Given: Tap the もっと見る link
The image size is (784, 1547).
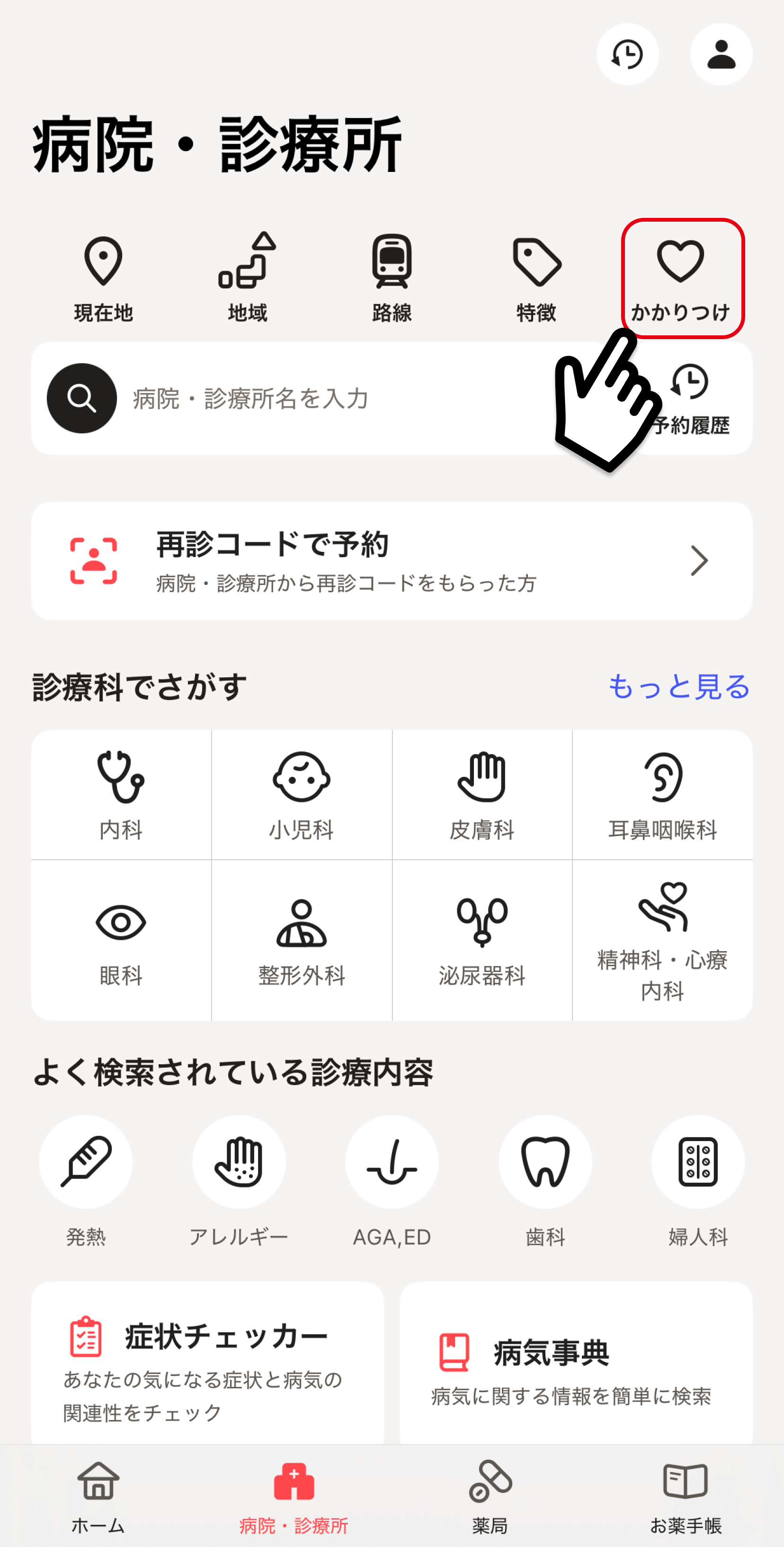Looking at the screenshot, I should click(x=678, y=686).
